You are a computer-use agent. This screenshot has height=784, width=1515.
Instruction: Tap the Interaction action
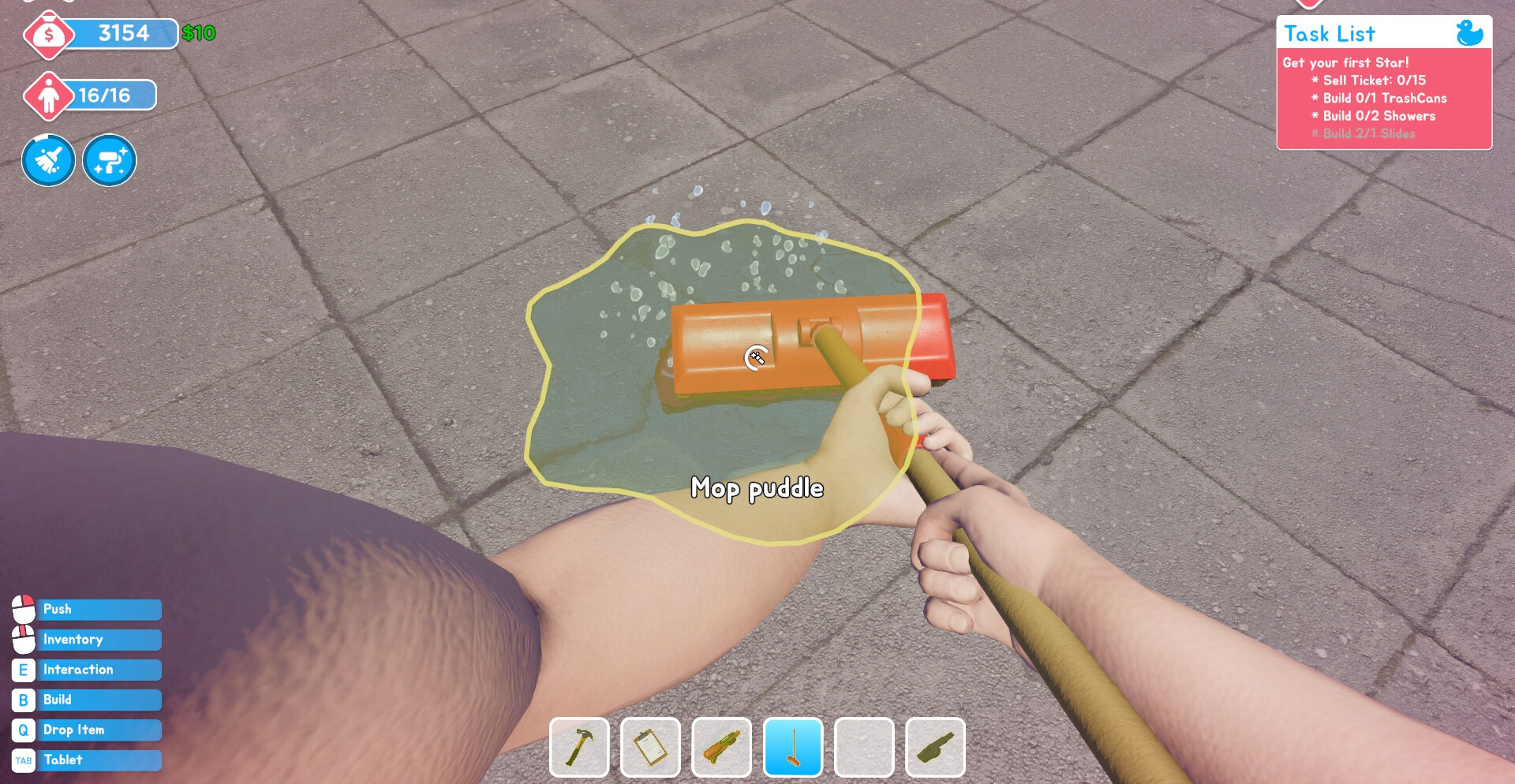(87, 670)
